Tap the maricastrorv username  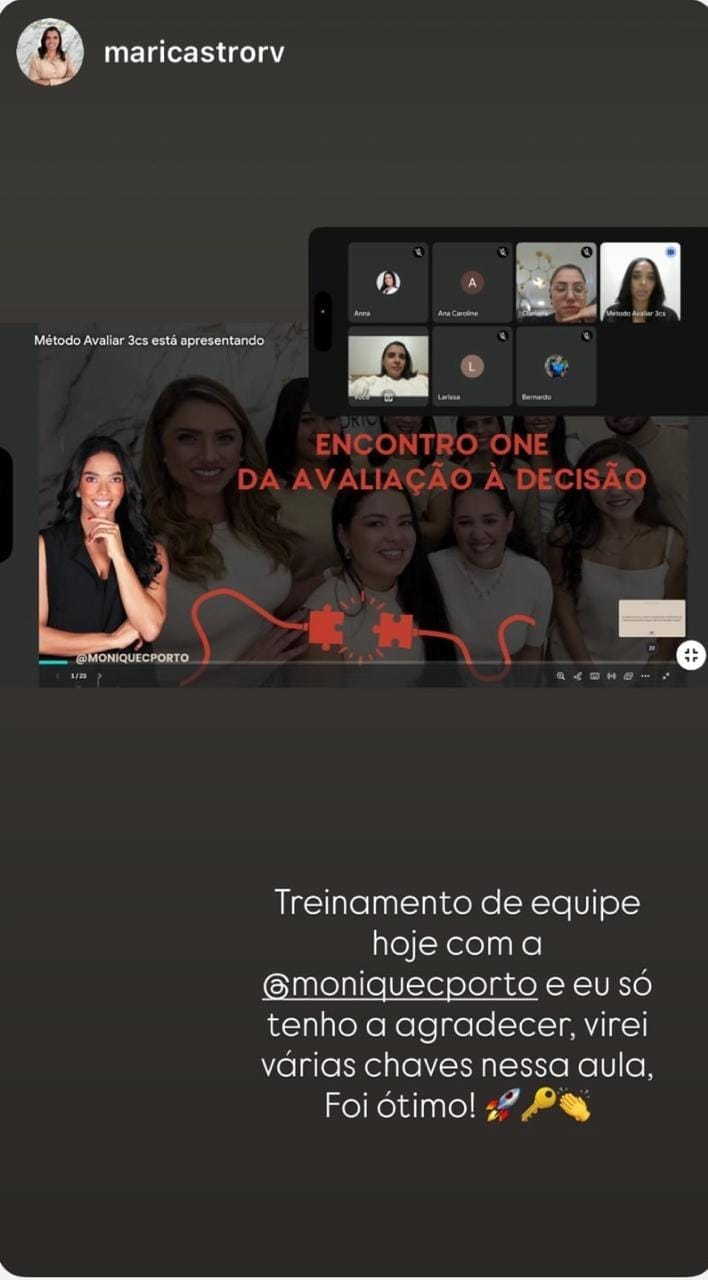click(x=194, y=53)
